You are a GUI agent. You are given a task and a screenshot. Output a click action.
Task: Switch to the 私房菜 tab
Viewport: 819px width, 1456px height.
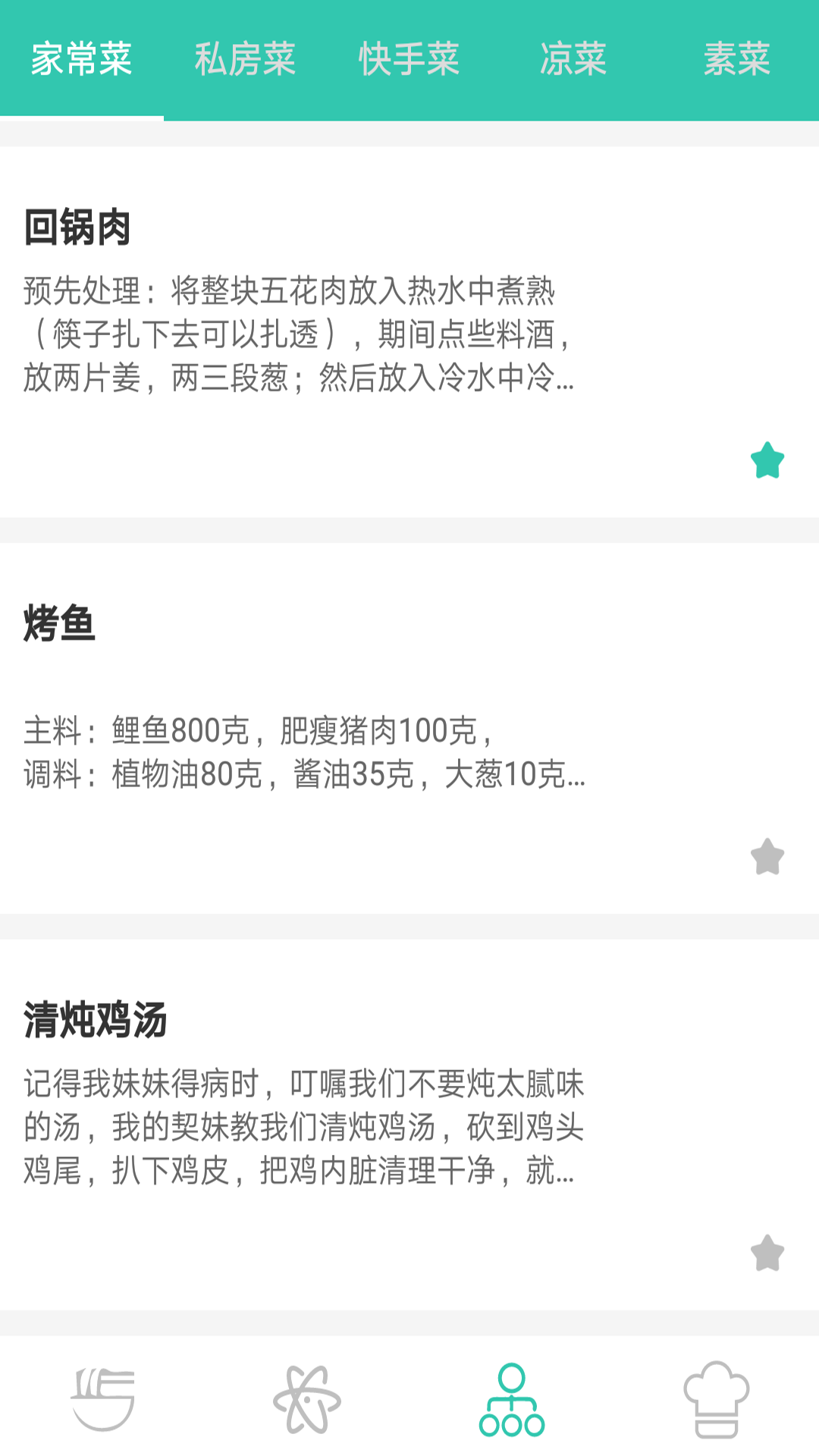click(245, 59)
